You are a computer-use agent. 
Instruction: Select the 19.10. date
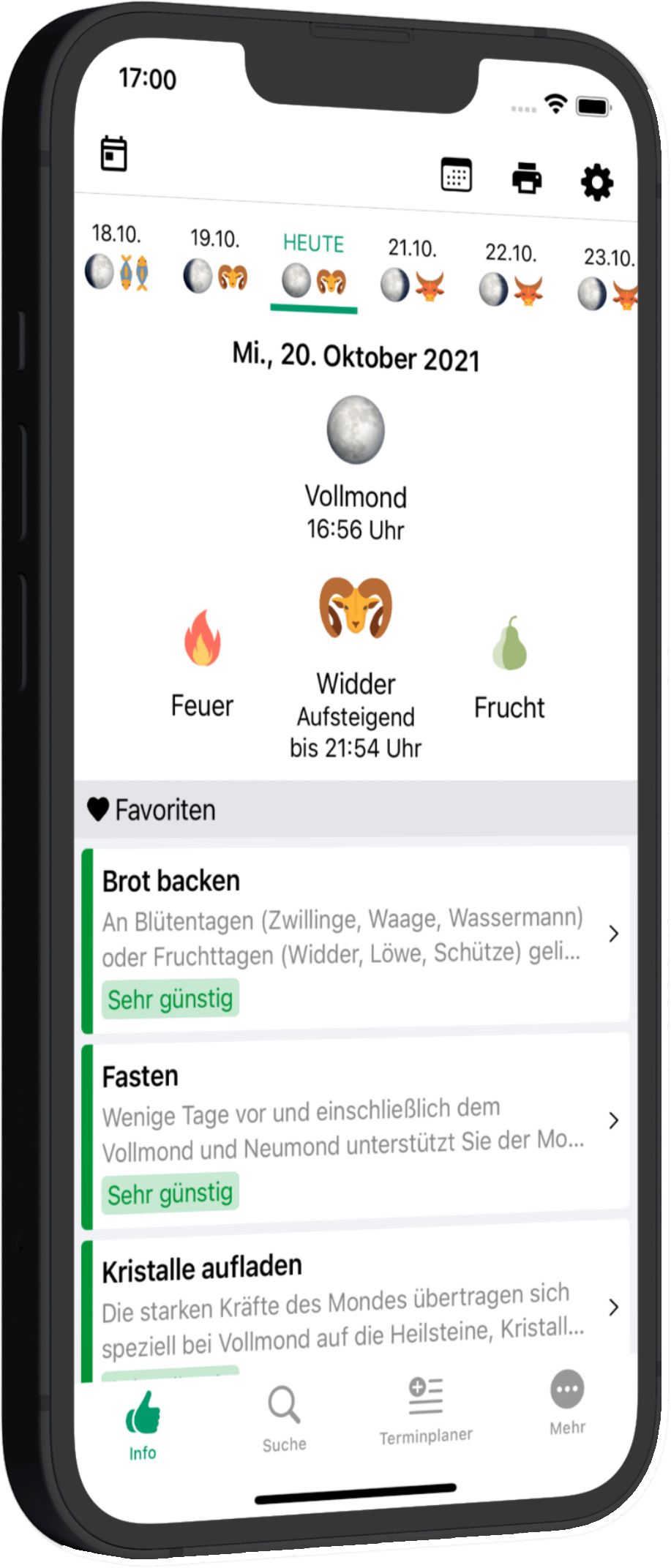[215, 262]
